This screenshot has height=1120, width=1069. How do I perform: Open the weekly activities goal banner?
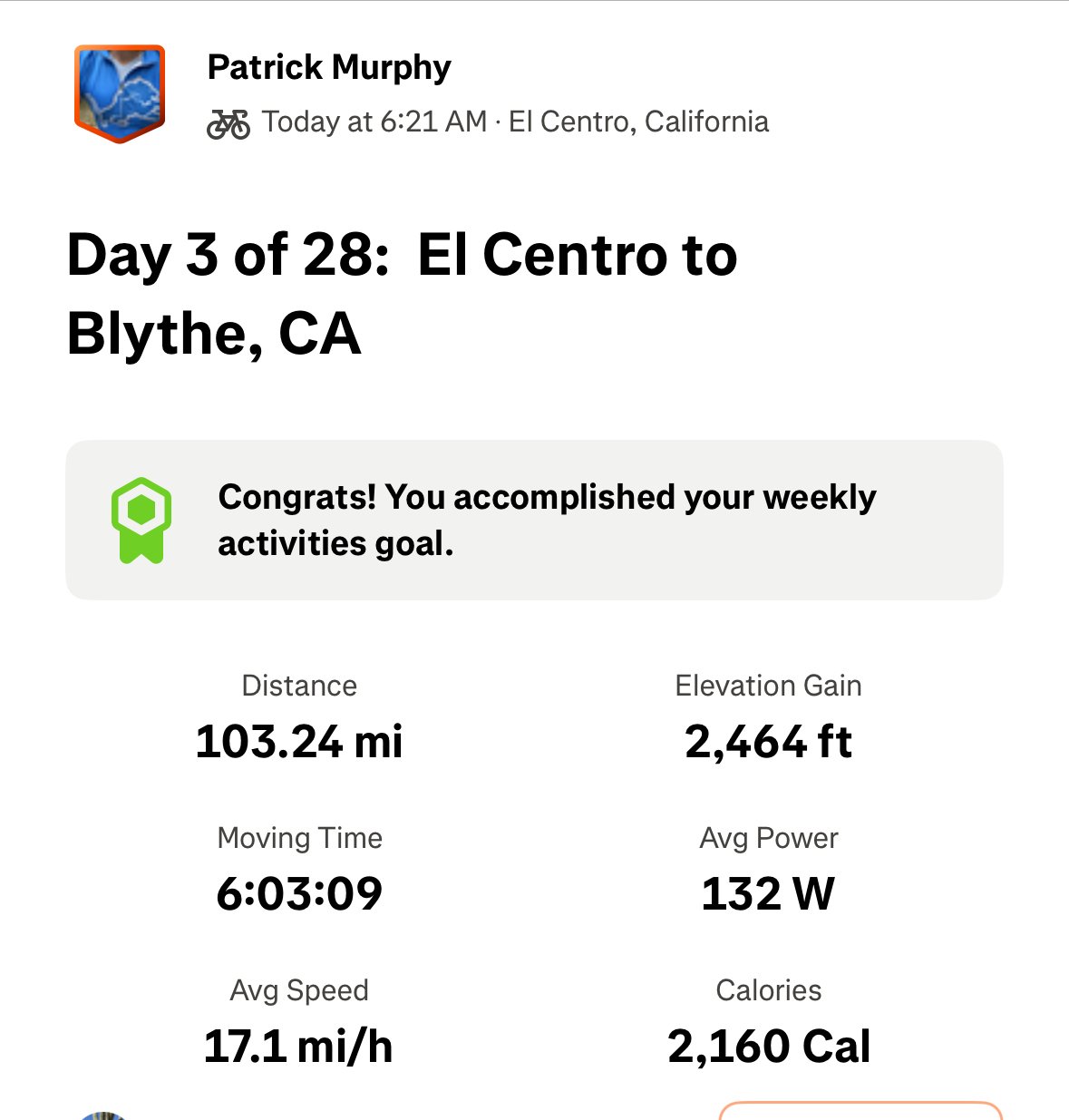[534, 520]
